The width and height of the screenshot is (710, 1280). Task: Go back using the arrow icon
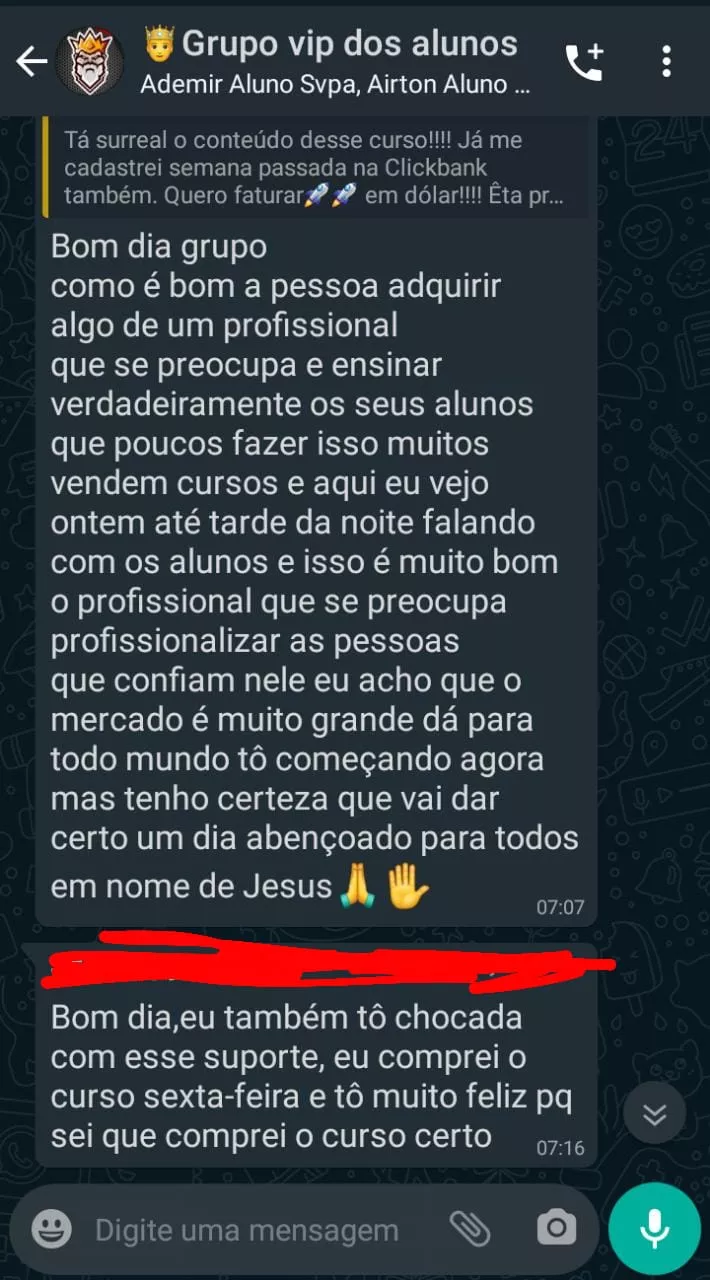(32, 62)
